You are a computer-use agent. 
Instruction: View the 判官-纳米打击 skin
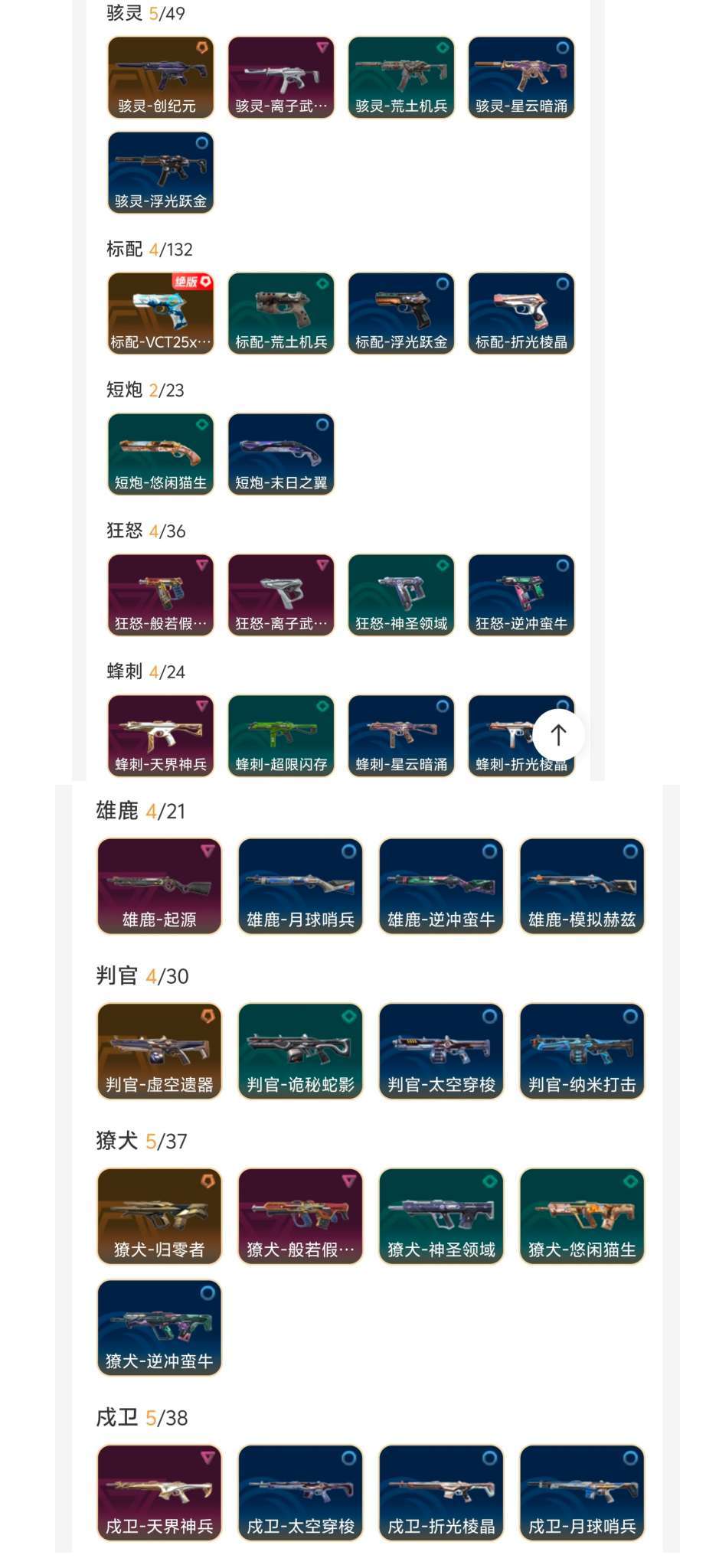(x=582, y=1051)
